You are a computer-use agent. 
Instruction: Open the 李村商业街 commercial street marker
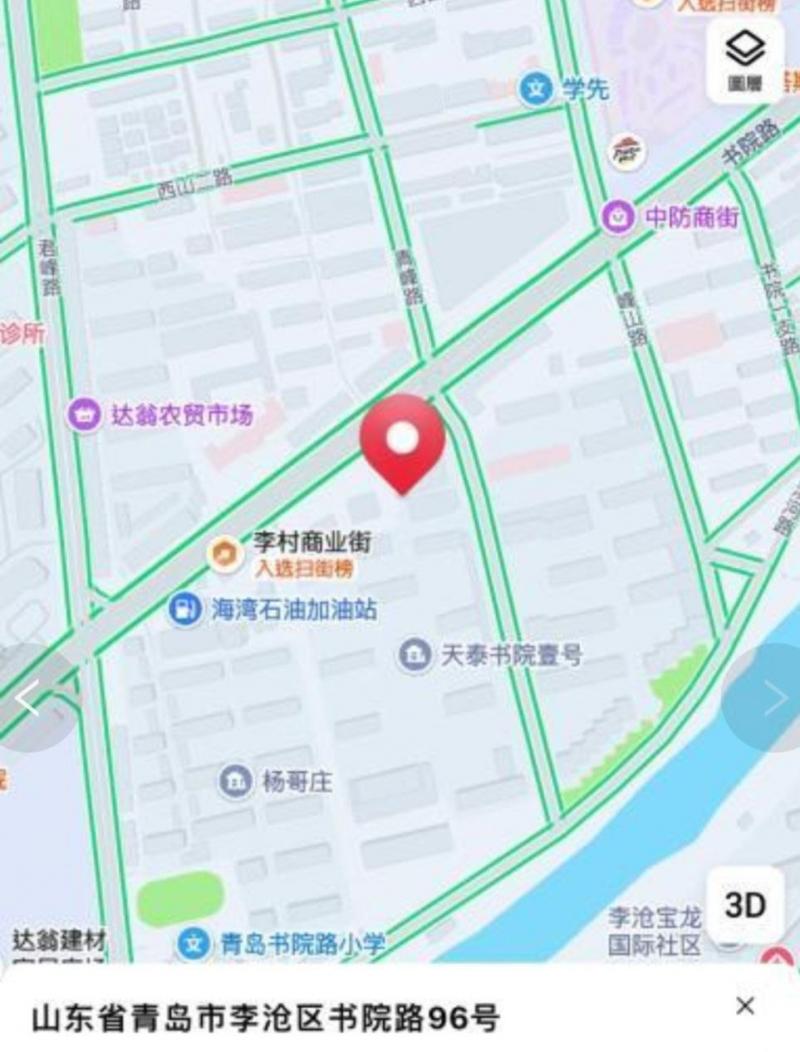click(222, 548)
